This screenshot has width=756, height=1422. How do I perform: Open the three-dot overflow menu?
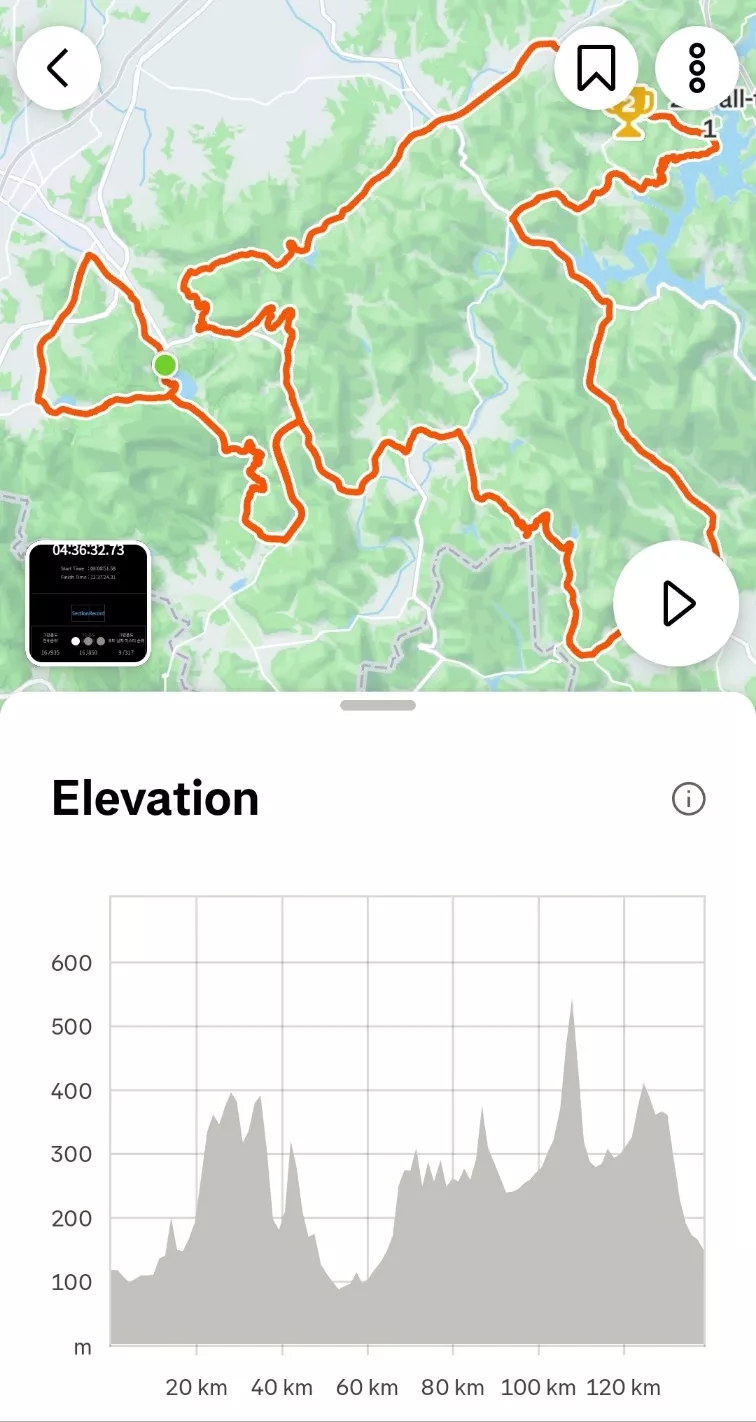pyautogui.click(x=697, y=68)
